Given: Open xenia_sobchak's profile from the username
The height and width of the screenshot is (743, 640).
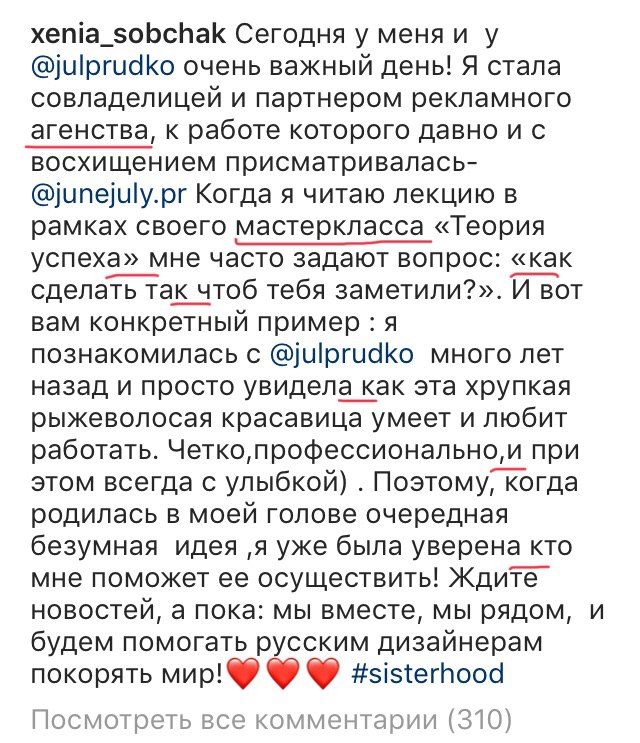Looking at the screenshot, I should coord(130,36).
